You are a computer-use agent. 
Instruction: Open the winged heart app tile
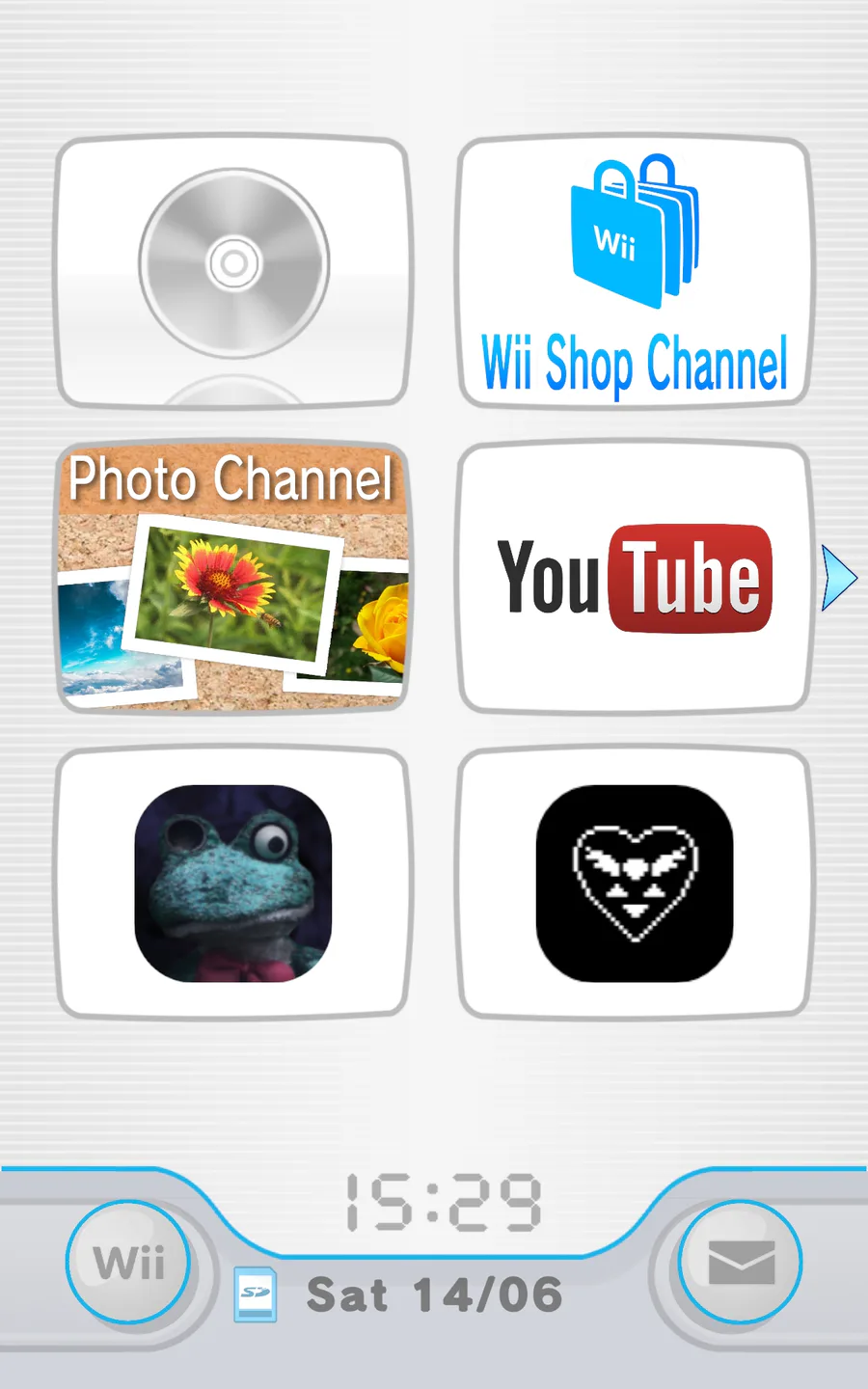tap(634, 884)
